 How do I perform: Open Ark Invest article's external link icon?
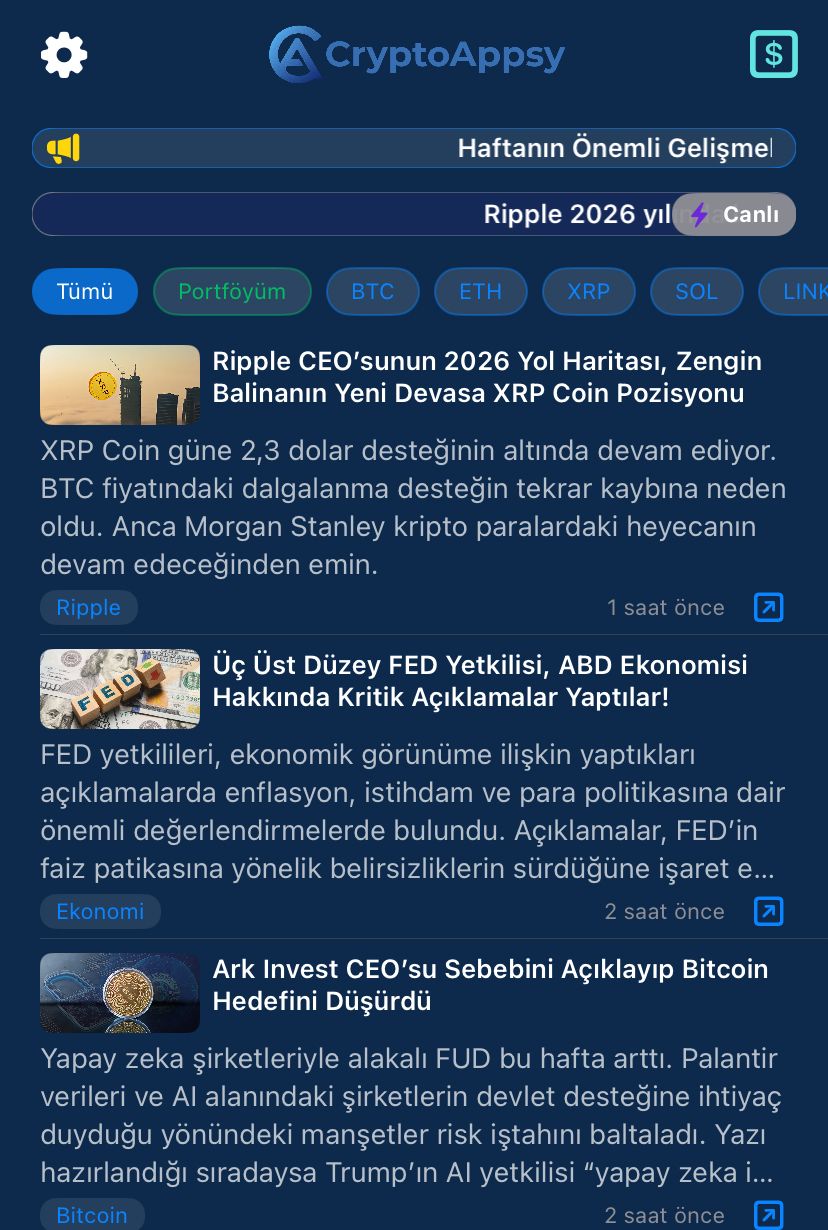768,1215
